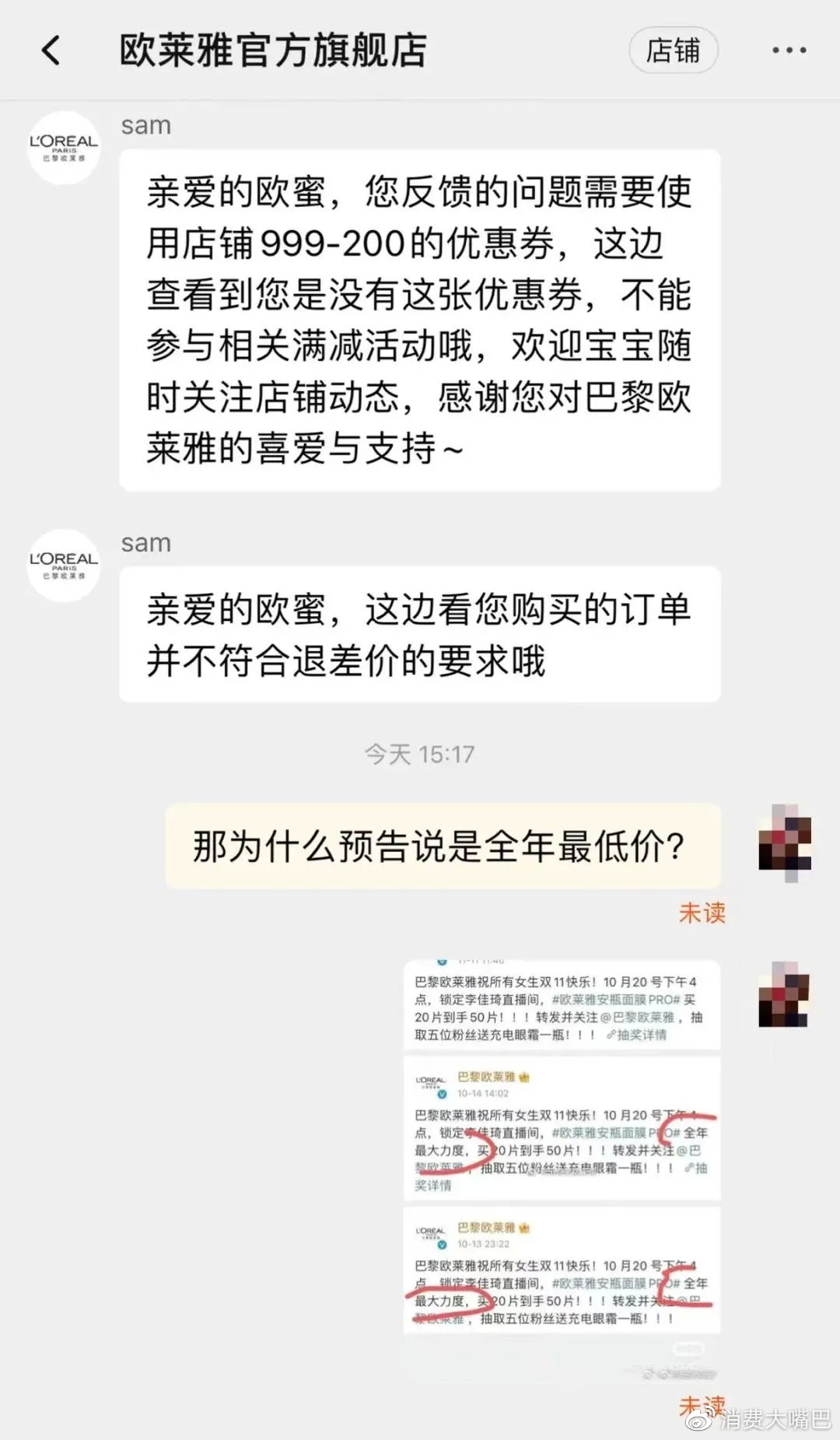The height and width of the screenshot is (1440, 840).
Task: Click the 今天 15:17 timestamp
Action: (420, 752)
